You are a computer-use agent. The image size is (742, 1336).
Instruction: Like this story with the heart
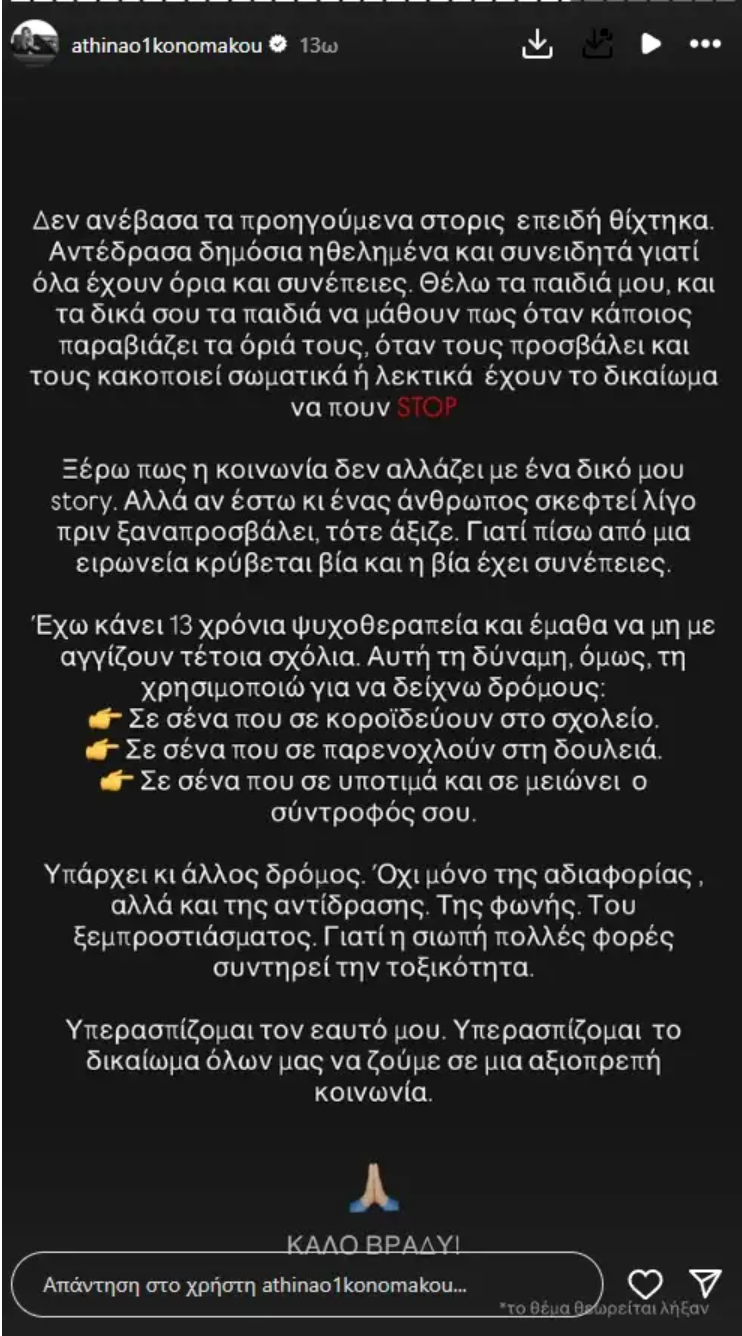click(646, 1283)
